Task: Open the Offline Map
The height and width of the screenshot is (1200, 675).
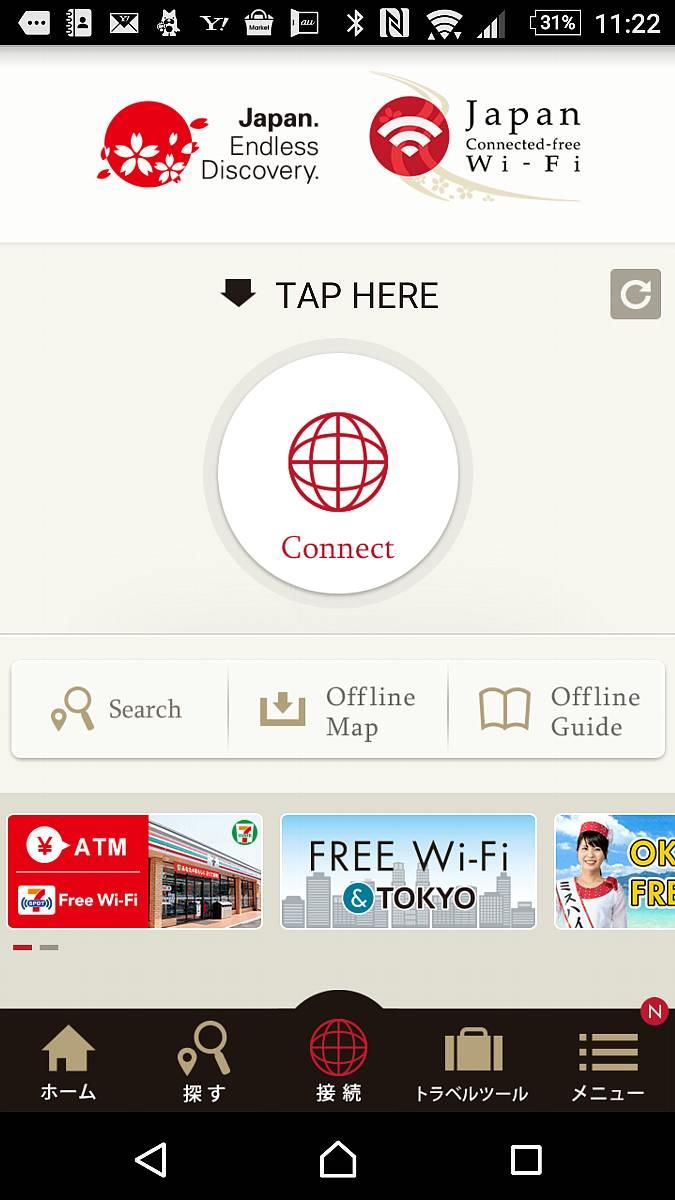Action: click(x=338, y=710)
